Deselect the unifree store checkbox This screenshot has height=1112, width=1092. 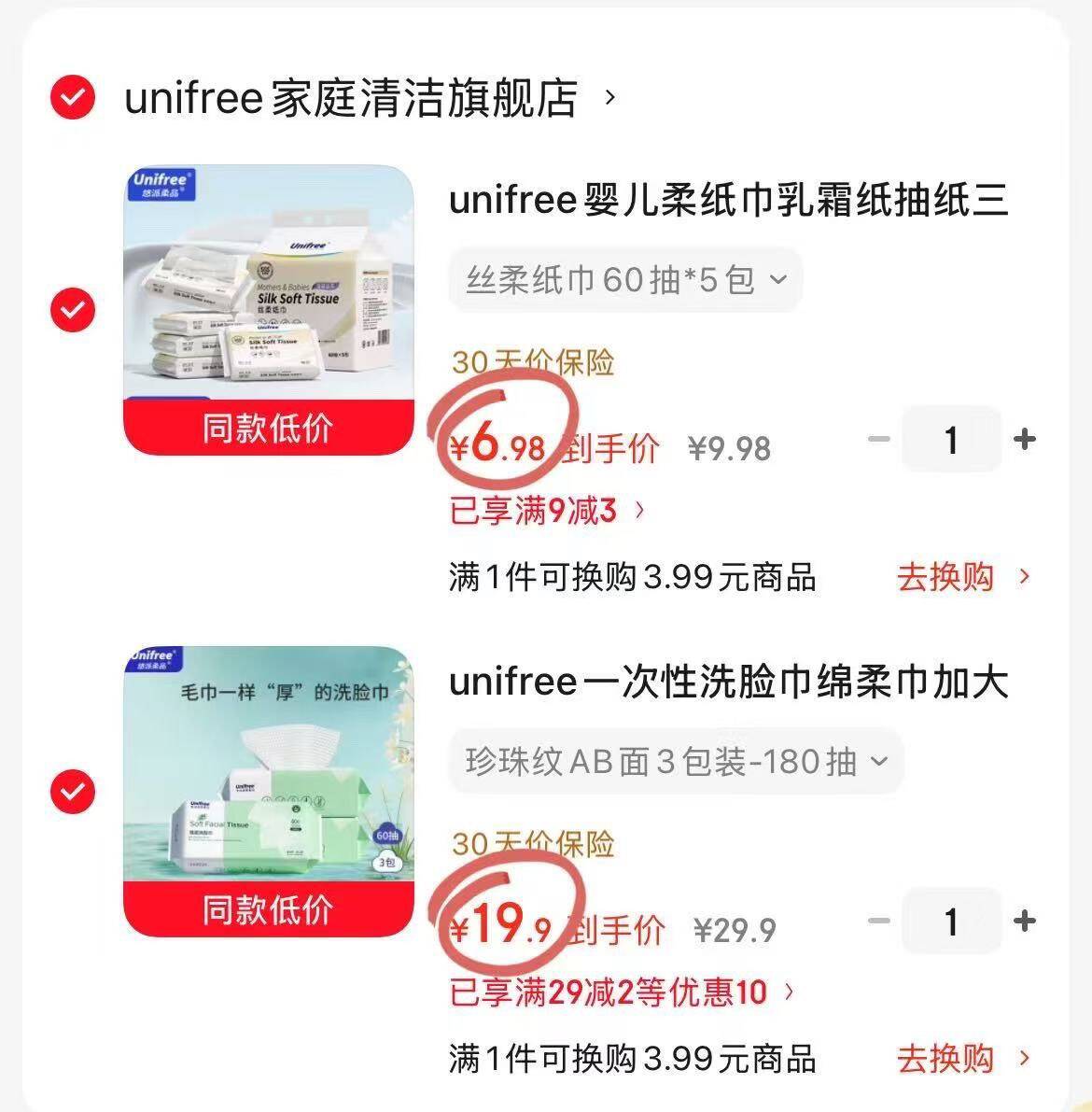tap(73, 96)
